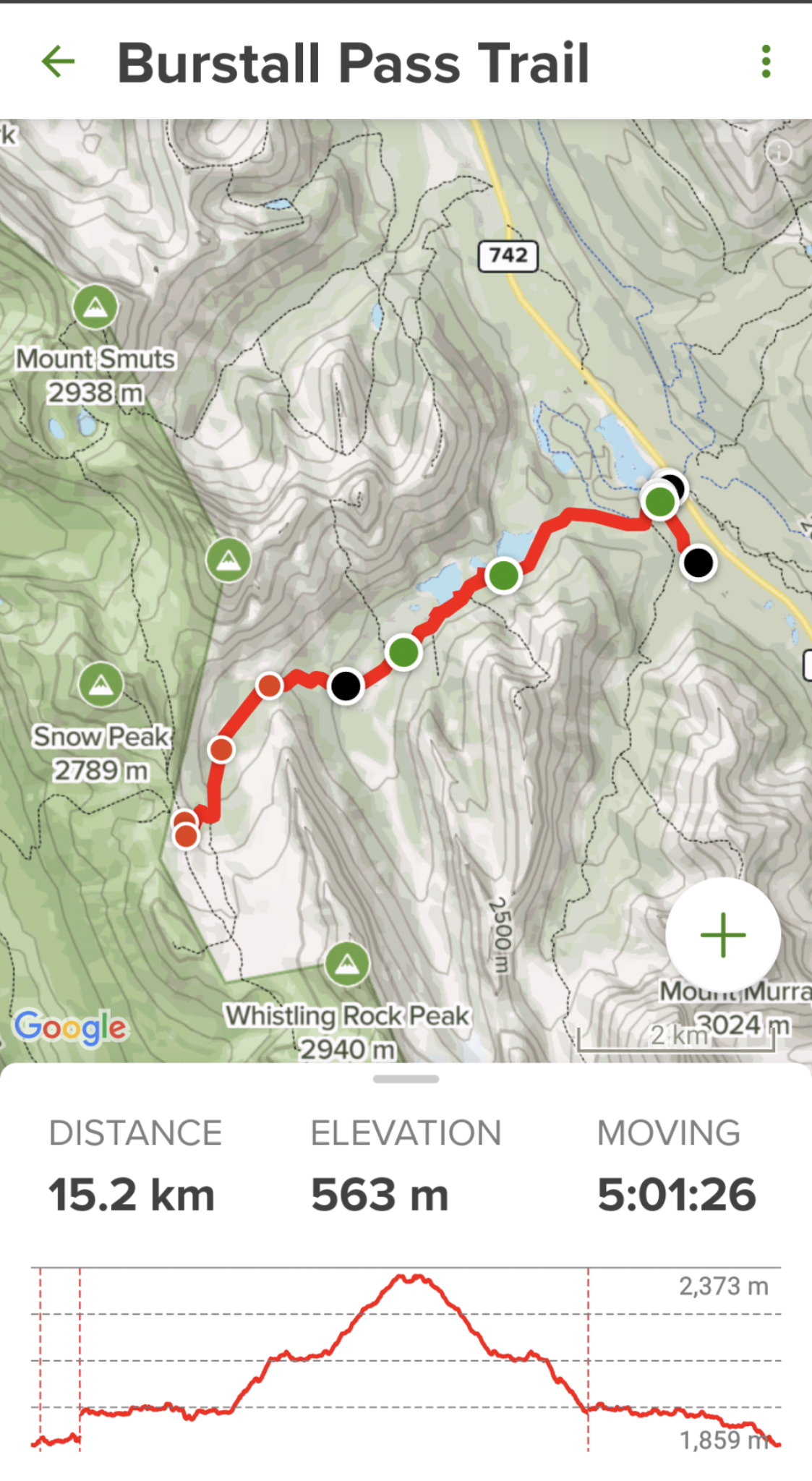Tap the green plus floating button
Screen dimensions: 812x1481
click(722, 934)
